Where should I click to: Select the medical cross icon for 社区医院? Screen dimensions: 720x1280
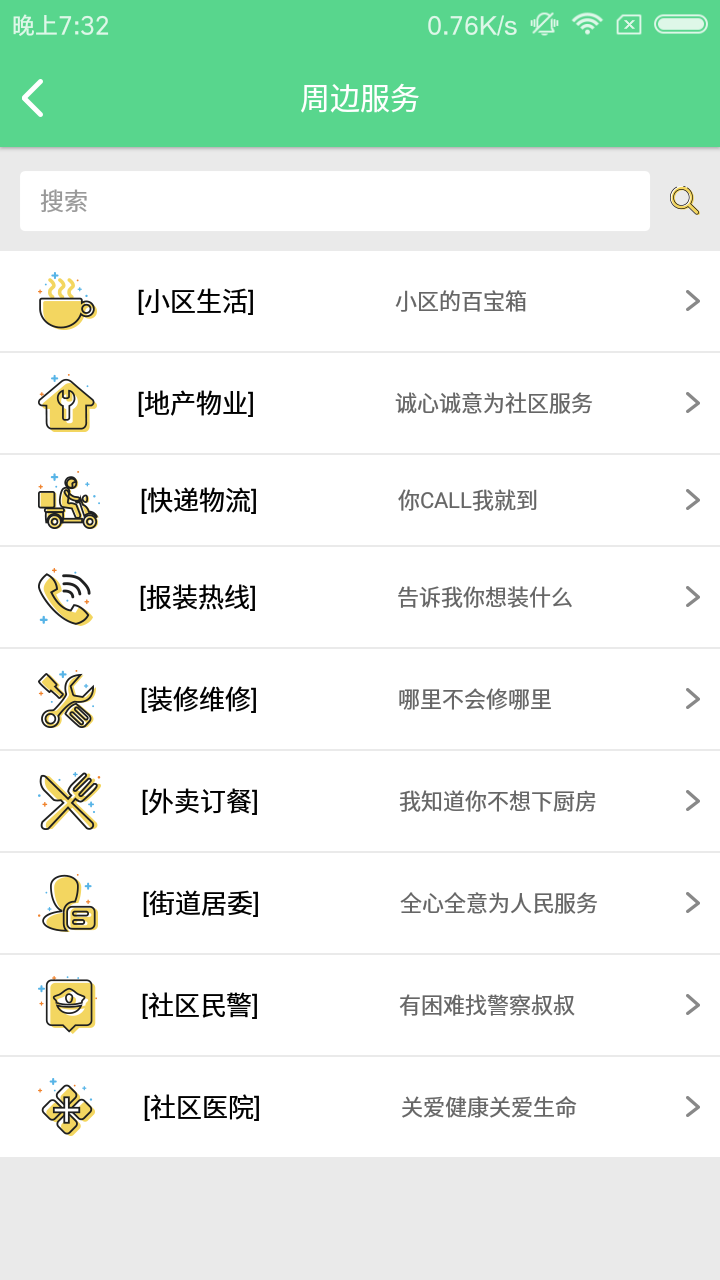point(65,1107)
